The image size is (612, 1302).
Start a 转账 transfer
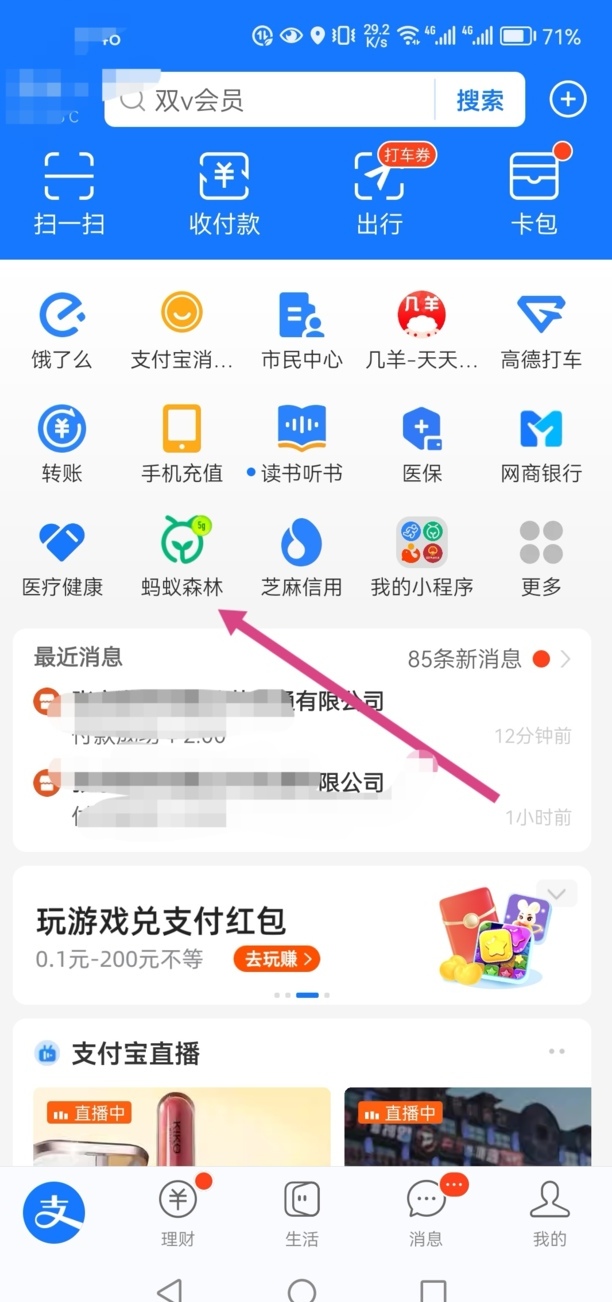[62, 445]
